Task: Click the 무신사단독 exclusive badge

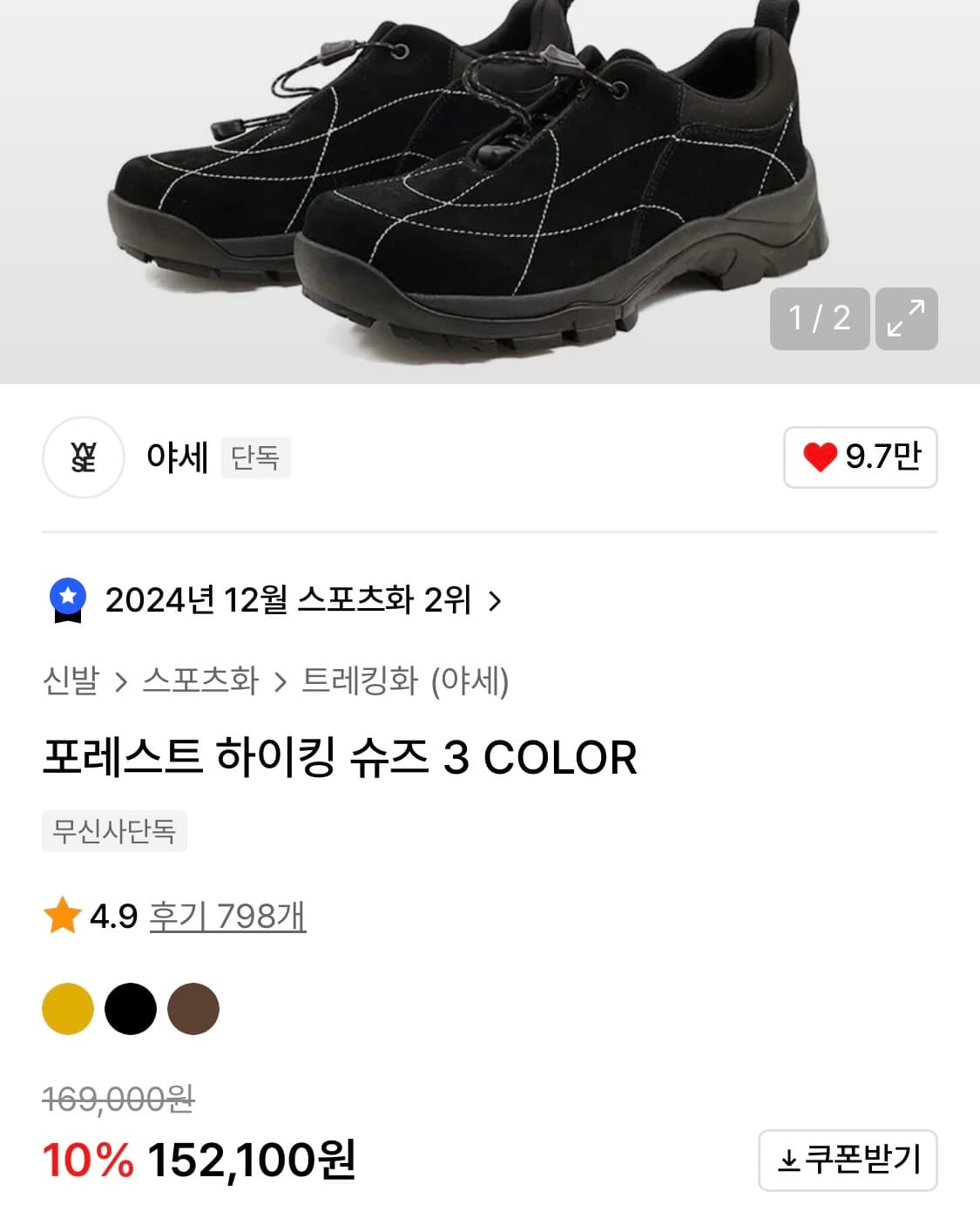Action: 113,832
